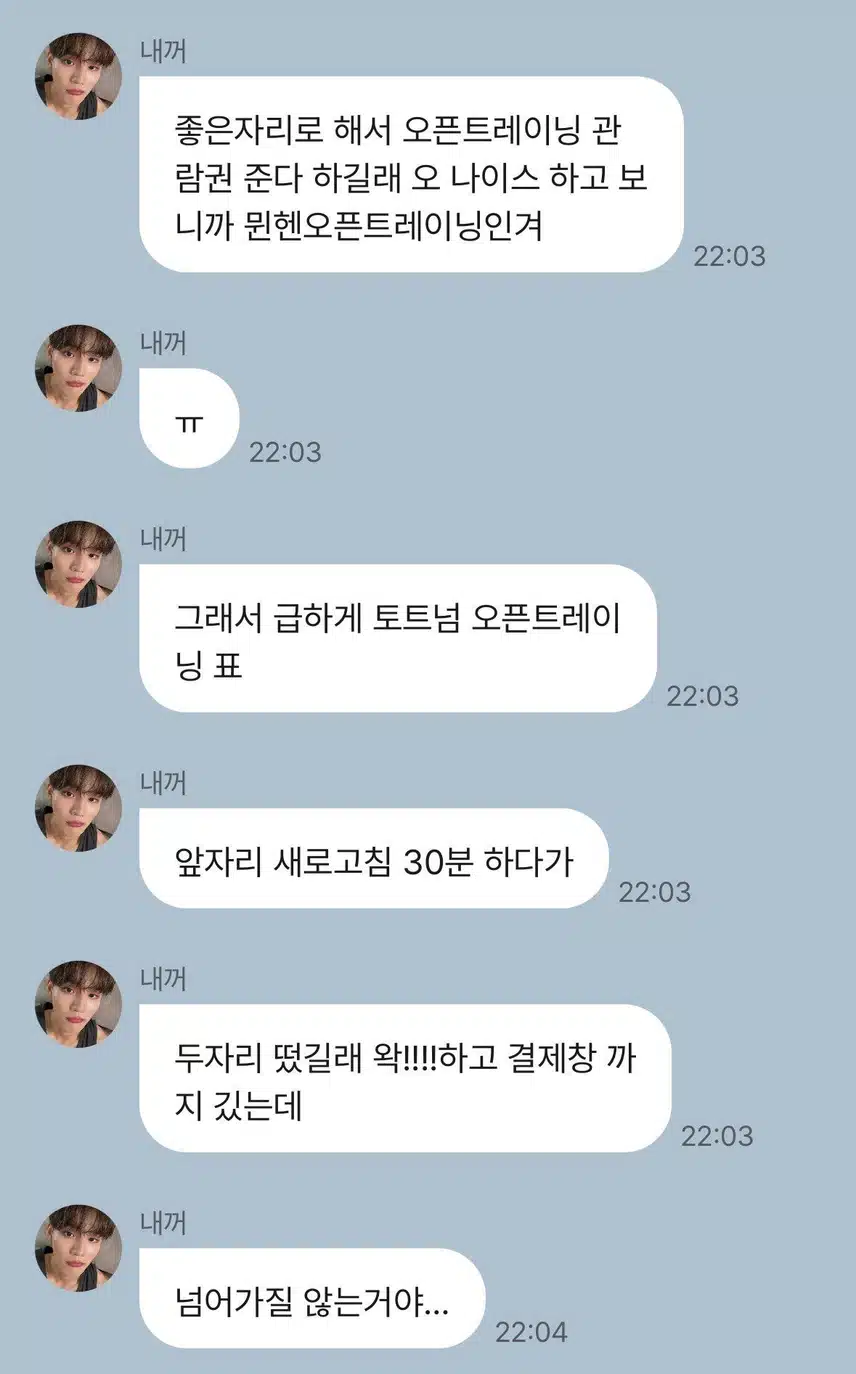Open profile photo beside '두자리 떴길래' message
Image resolution: width=856 pixels, height=1374 pixels.
tap(78, 1004)
